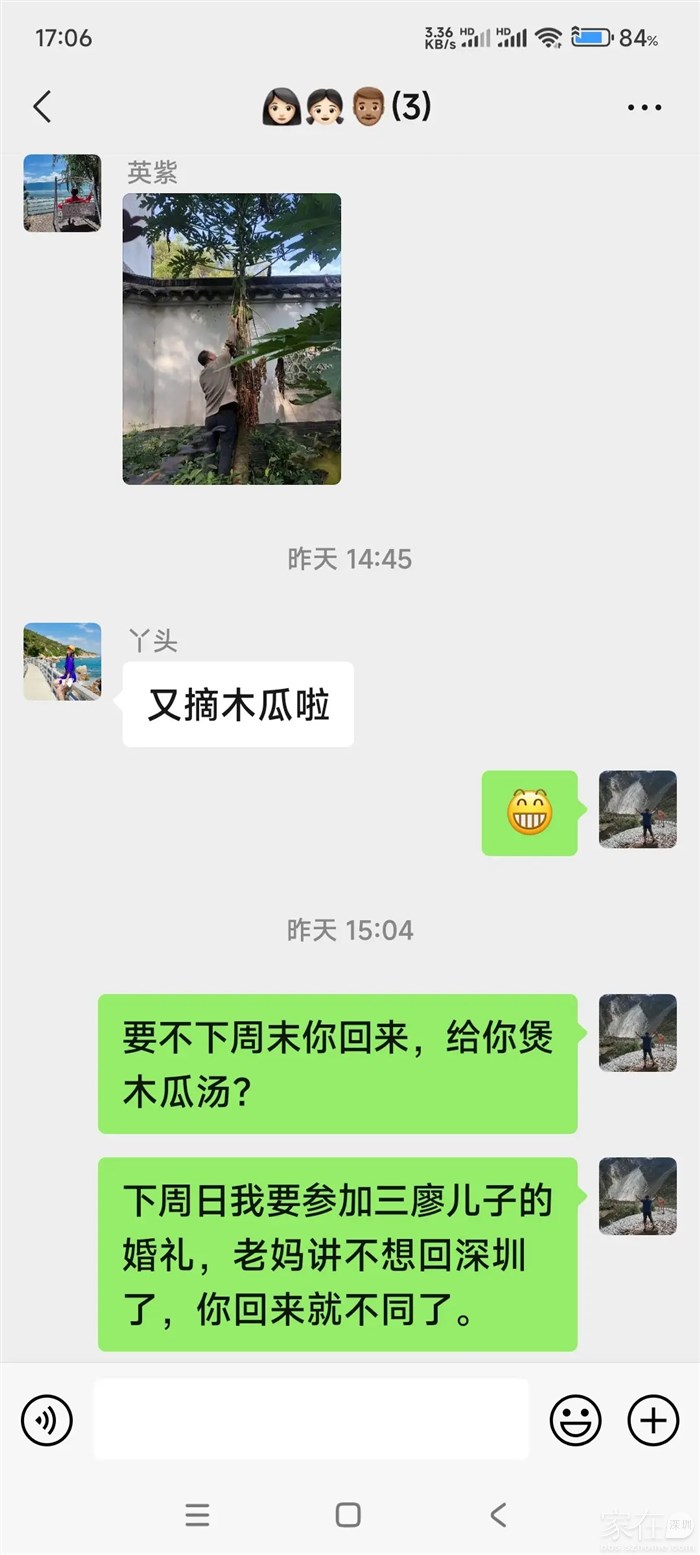This screenshot has width=700, height=1555.
Task: Go to the system home screen
Action: [x=348, y=1514]
